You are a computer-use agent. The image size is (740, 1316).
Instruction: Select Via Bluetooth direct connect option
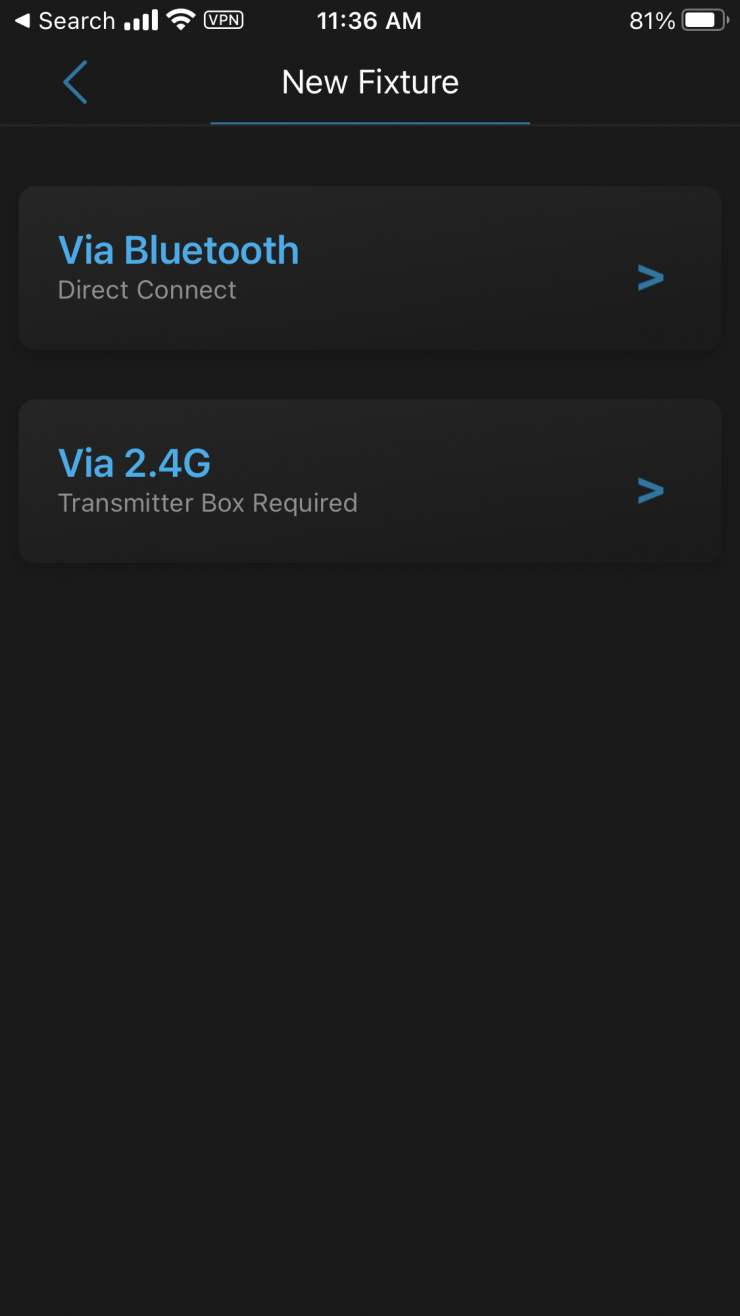(369, 268)
